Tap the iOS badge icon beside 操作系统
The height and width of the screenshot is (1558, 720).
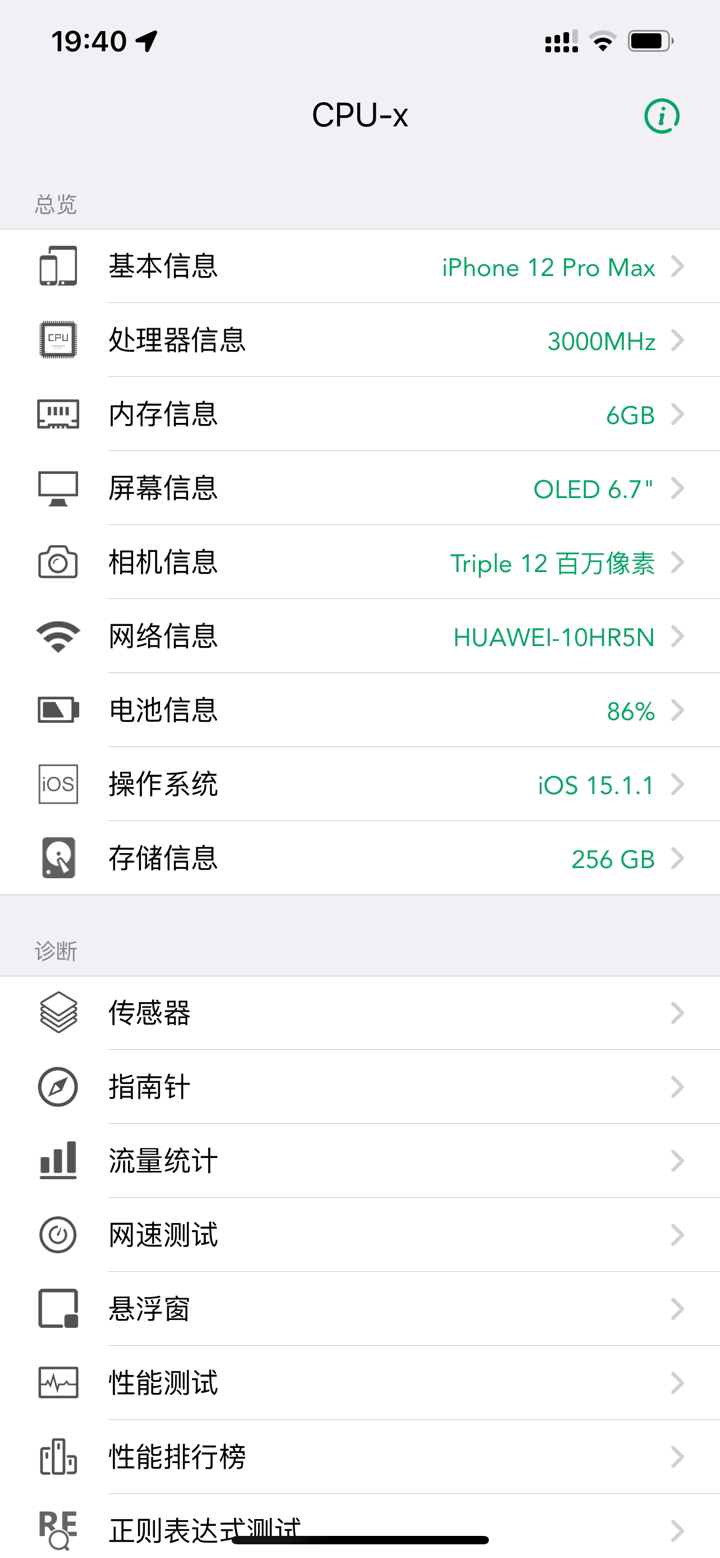click(x=57, y=784)
